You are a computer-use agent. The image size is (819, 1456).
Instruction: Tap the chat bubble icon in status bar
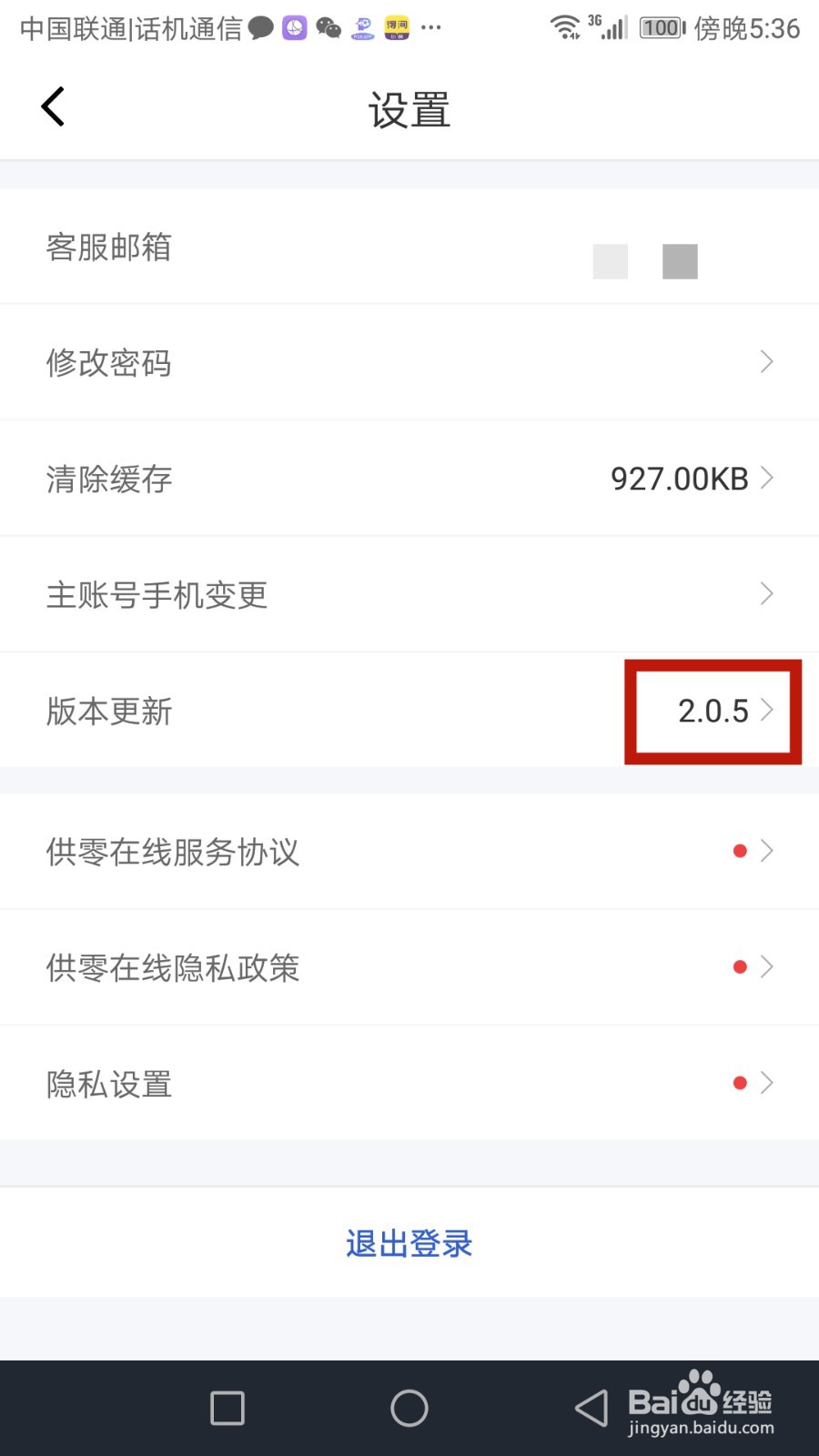[260, 28]
